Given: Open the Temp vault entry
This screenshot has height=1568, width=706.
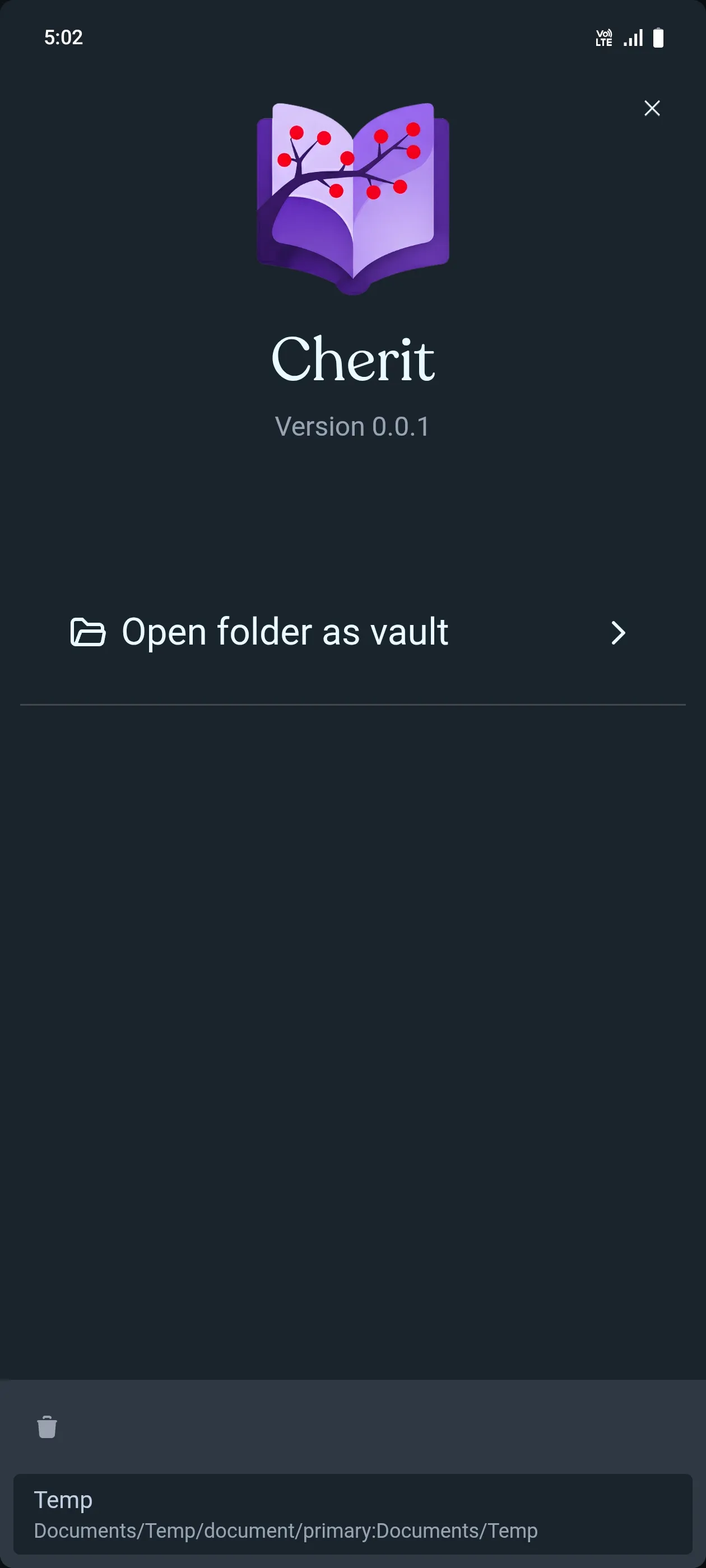Looking at the screenshot, I should 352,1514.
